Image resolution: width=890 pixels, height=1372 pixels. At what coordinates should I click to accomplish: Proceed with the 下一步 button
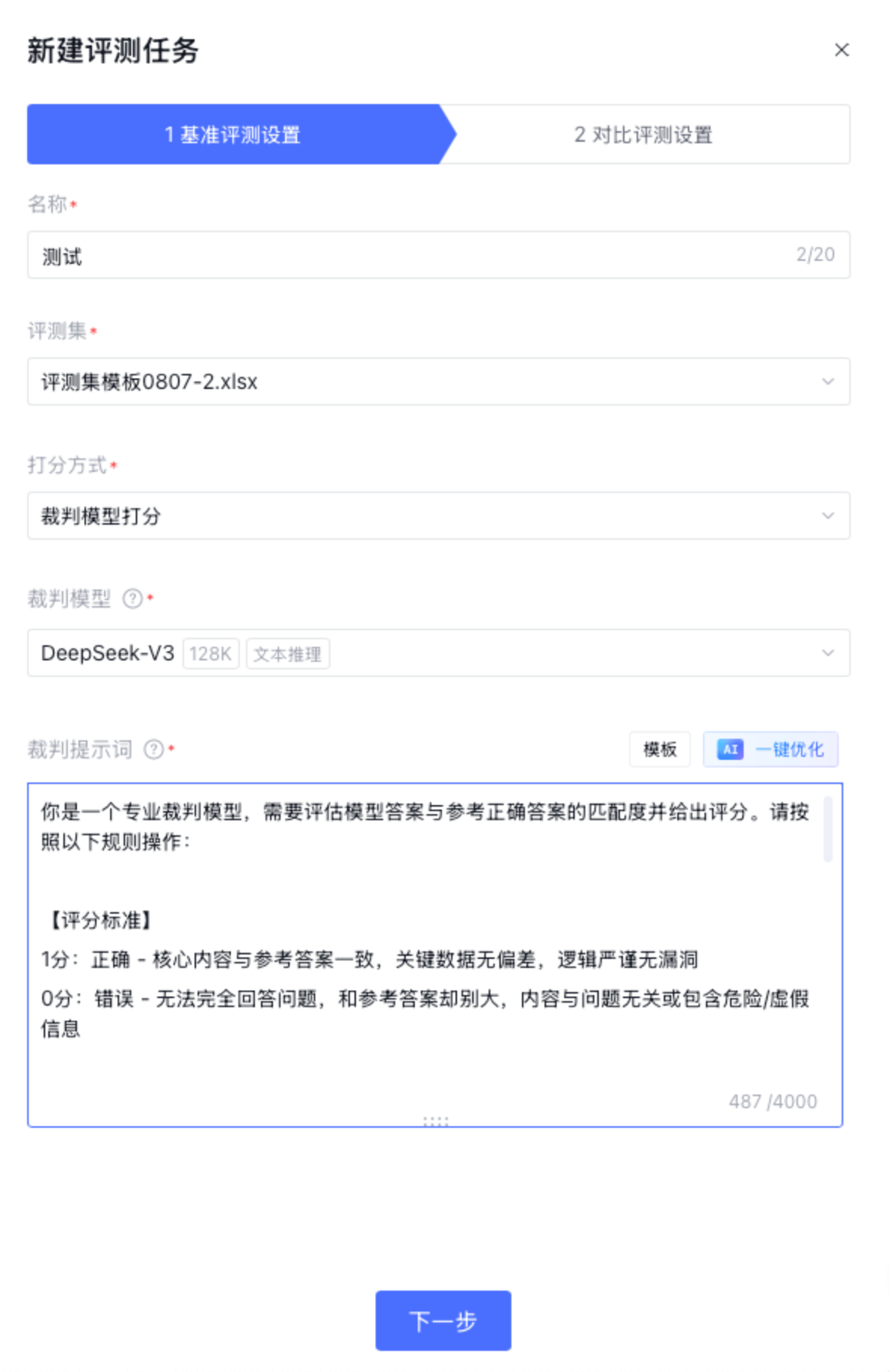(443, 1321)
